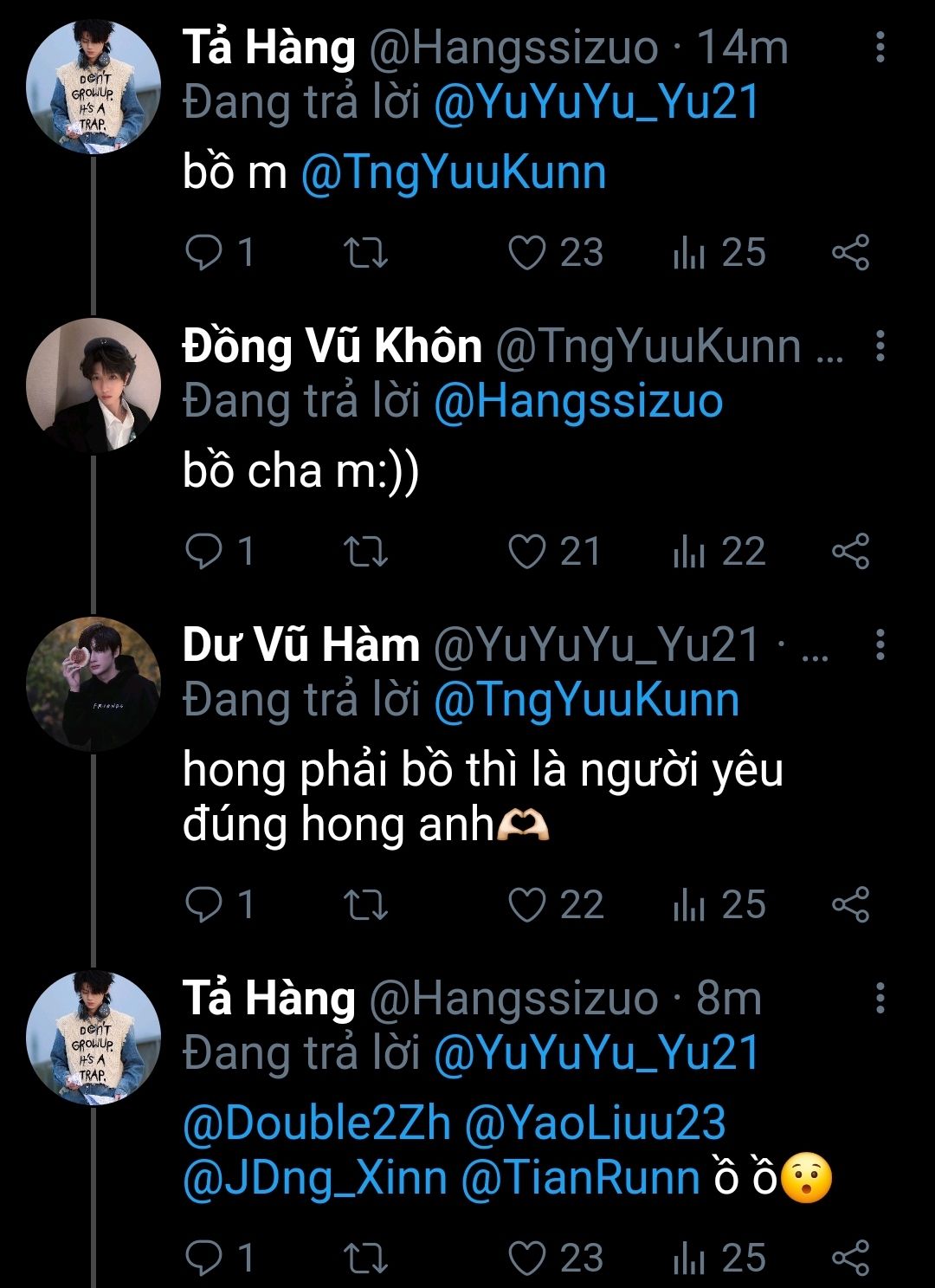Viewport: 935px width, 1288px height.
Task: Open Dư Vũ Hàm's profile avatar
Action: 93,683
